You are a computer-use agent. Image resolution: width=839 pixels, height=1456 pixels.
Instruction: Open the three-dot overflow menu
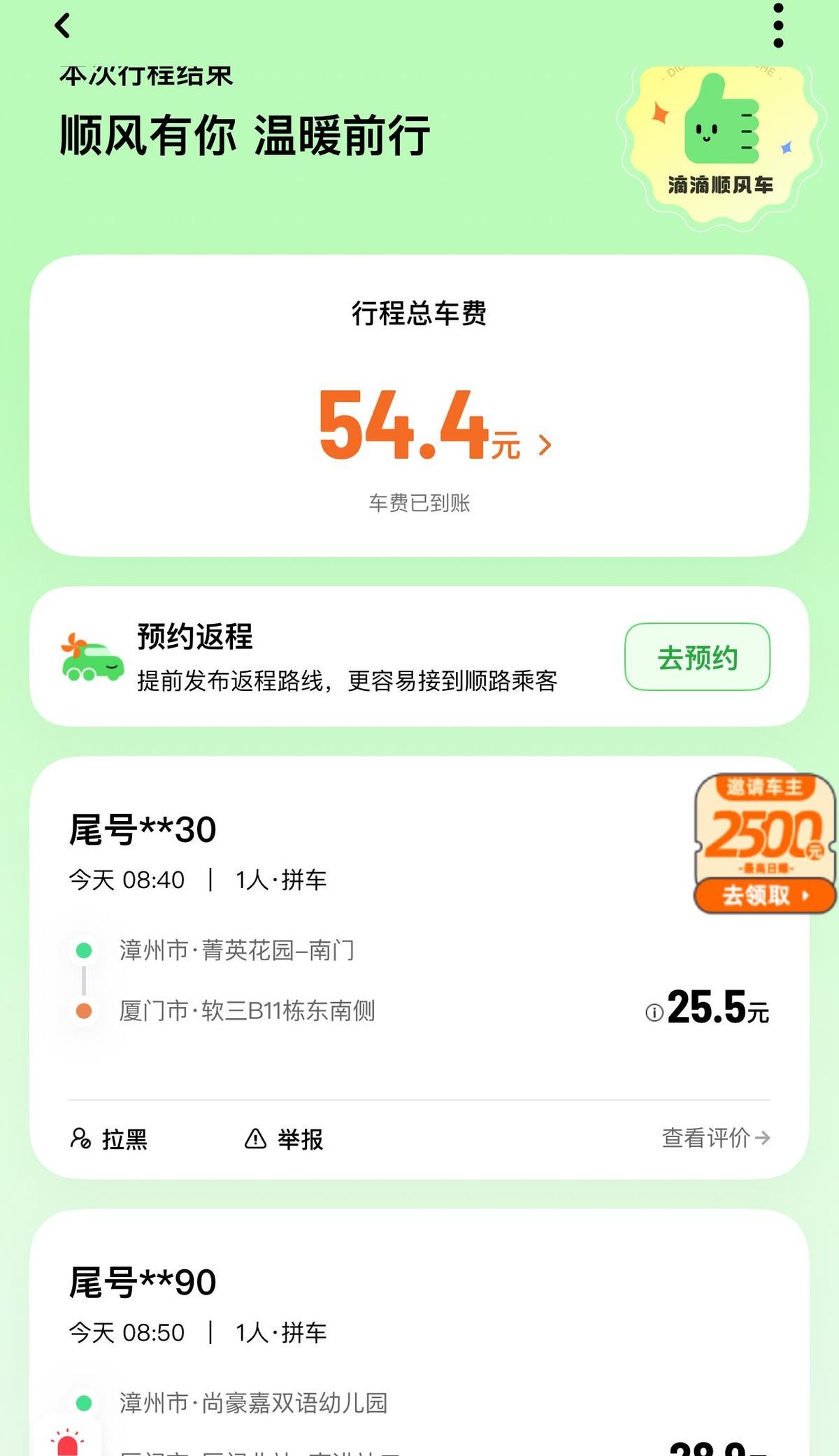(778, 25)
